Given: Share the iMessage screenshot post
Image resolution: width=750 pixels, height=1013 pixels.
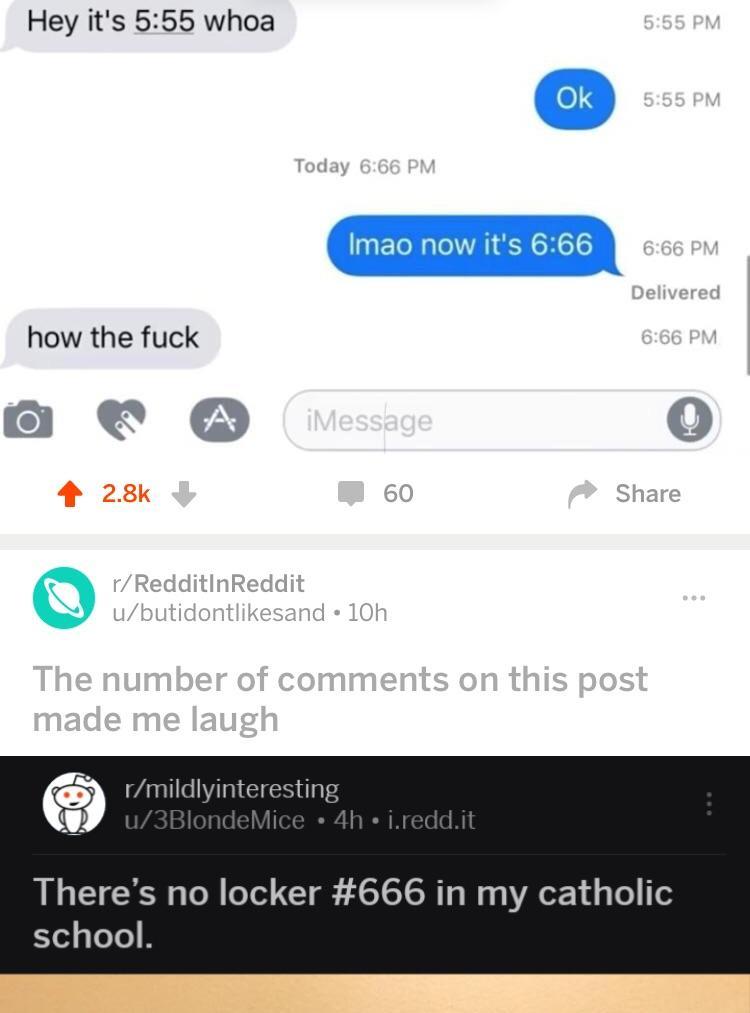Looking at the screenshot, I should coord(626,494).
